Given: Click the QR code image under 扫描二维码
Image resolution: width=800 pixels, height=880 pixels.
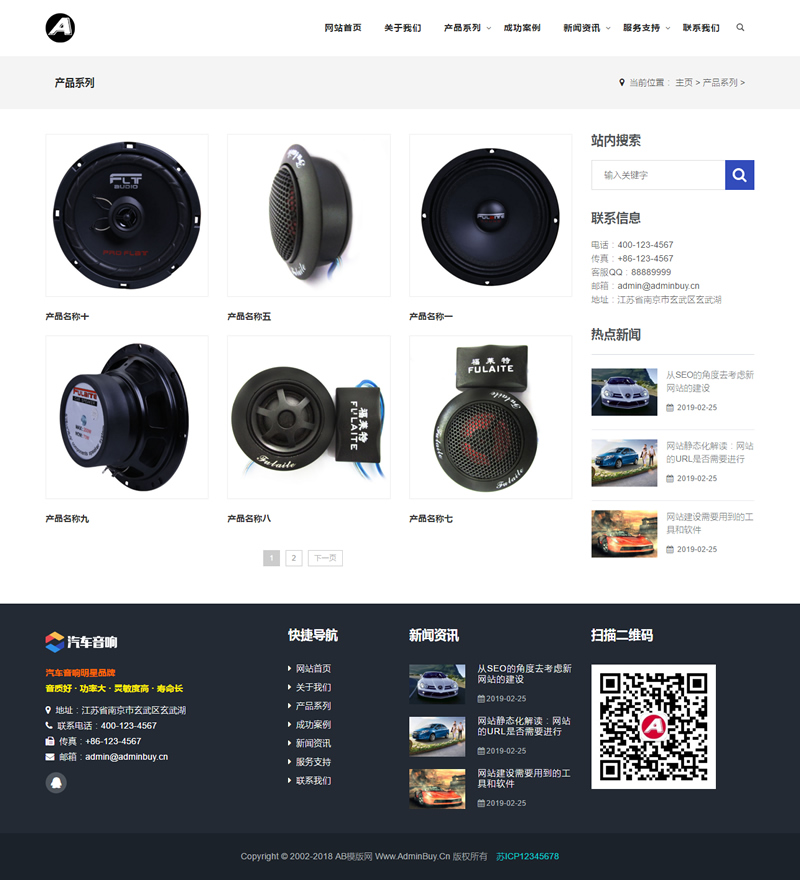Looking at the screenshot, I should pyautogui.click(x=653, y=727).
